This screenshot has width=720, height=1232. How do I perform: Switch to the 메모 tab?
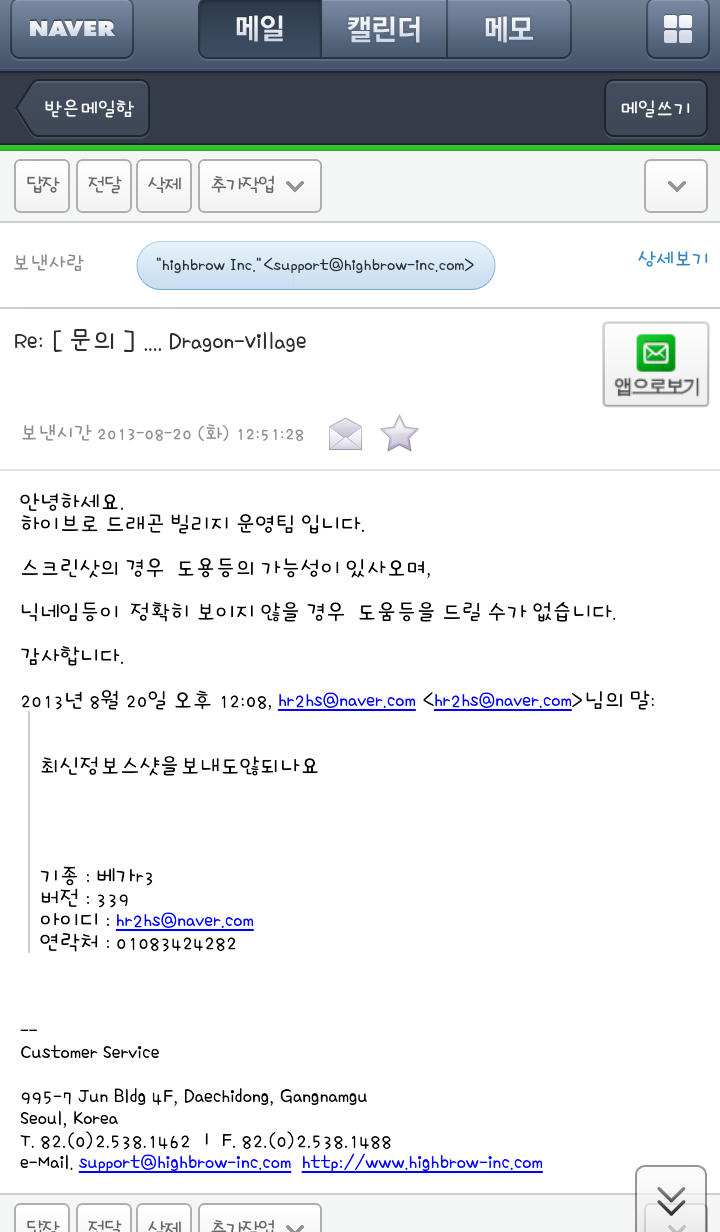pos(508,29)
